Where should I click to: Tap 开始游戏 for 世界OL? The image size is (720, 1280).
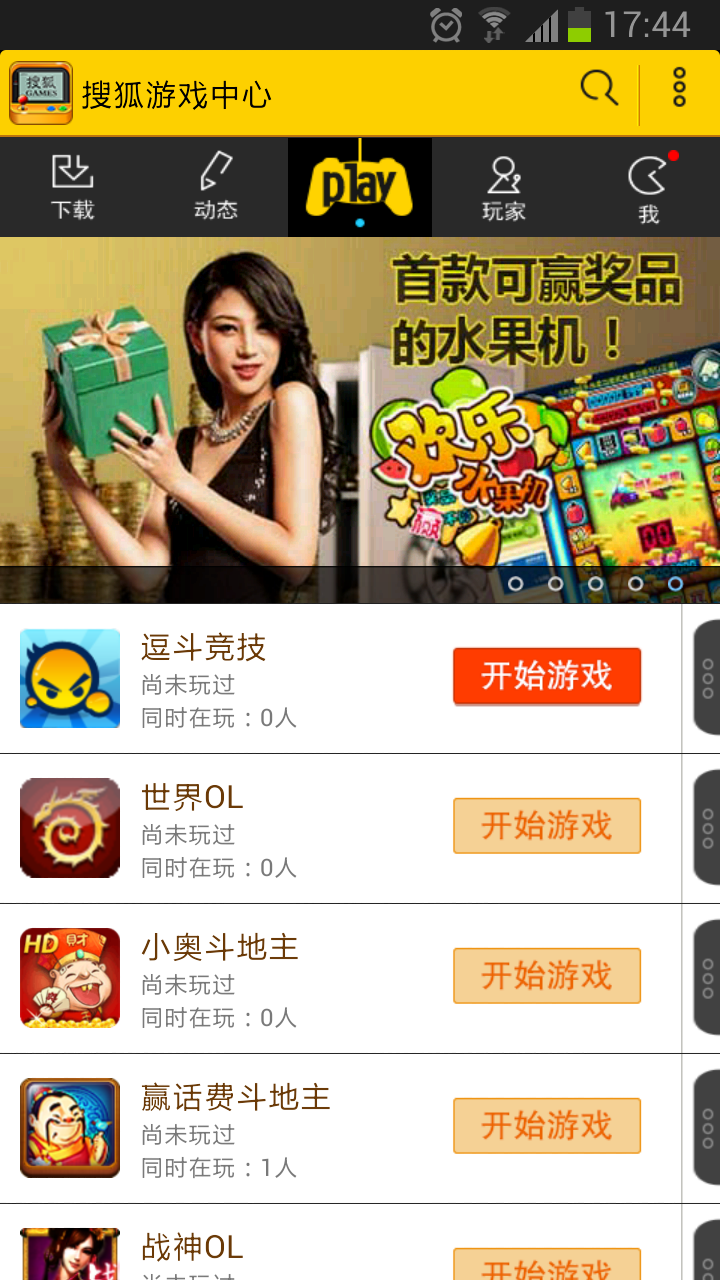coord(546,826)
